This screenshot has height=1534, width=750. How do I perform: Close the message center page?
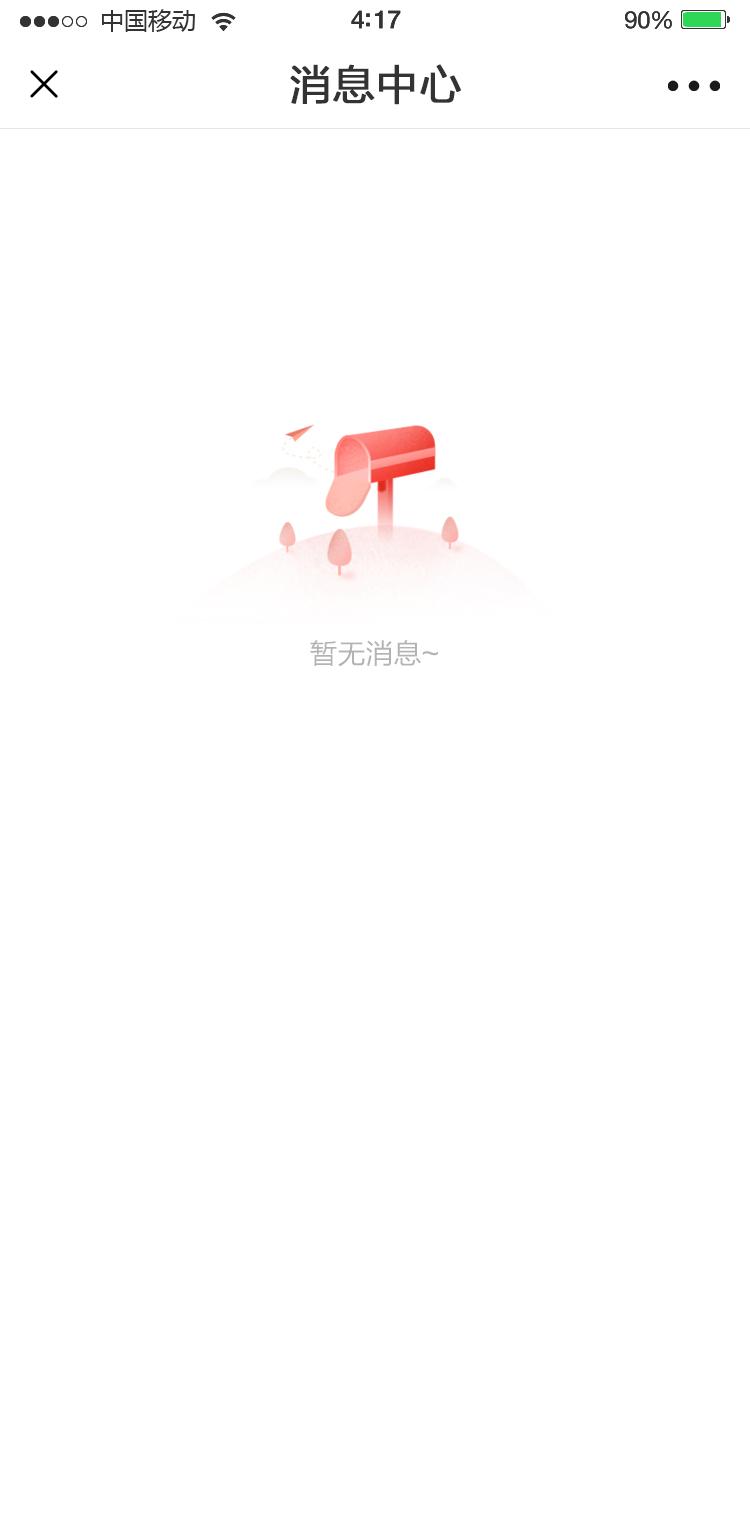44,85
